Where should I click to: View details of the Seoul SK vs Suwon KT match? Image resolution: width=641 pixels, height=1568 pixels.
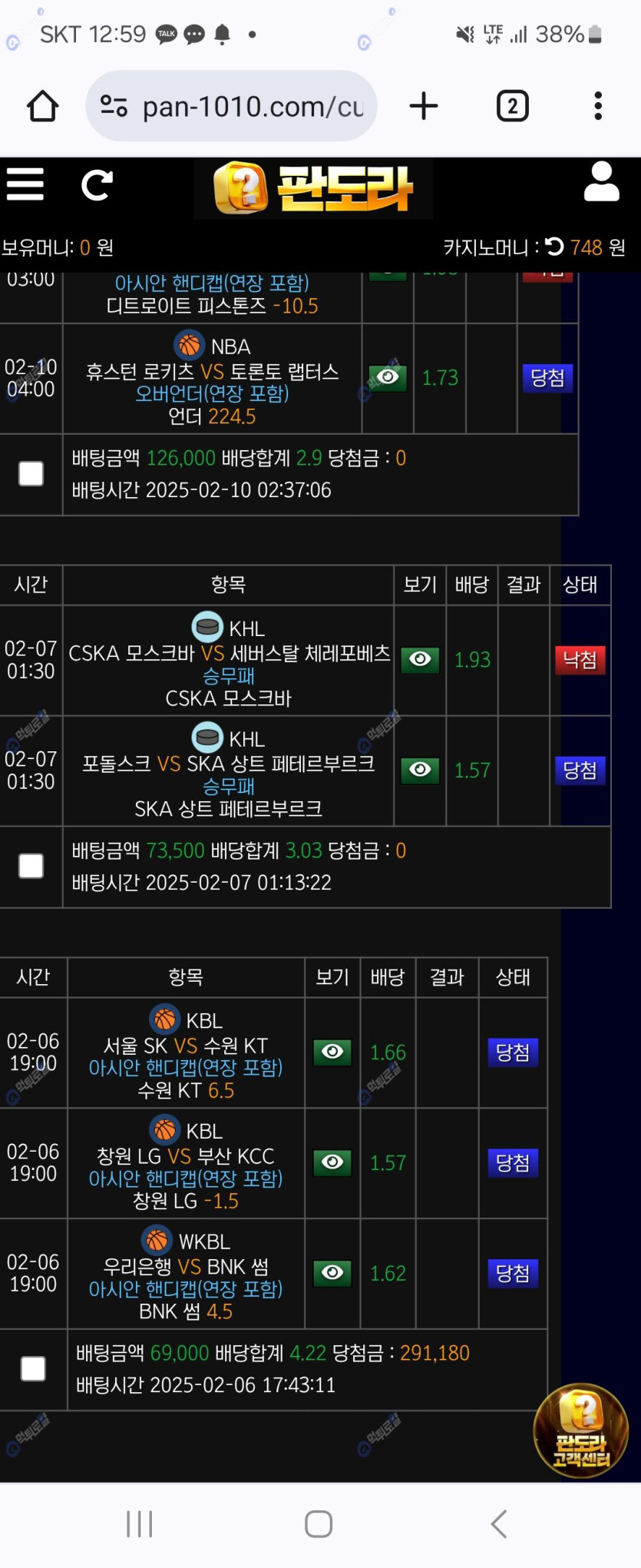tap(332, 1052)
